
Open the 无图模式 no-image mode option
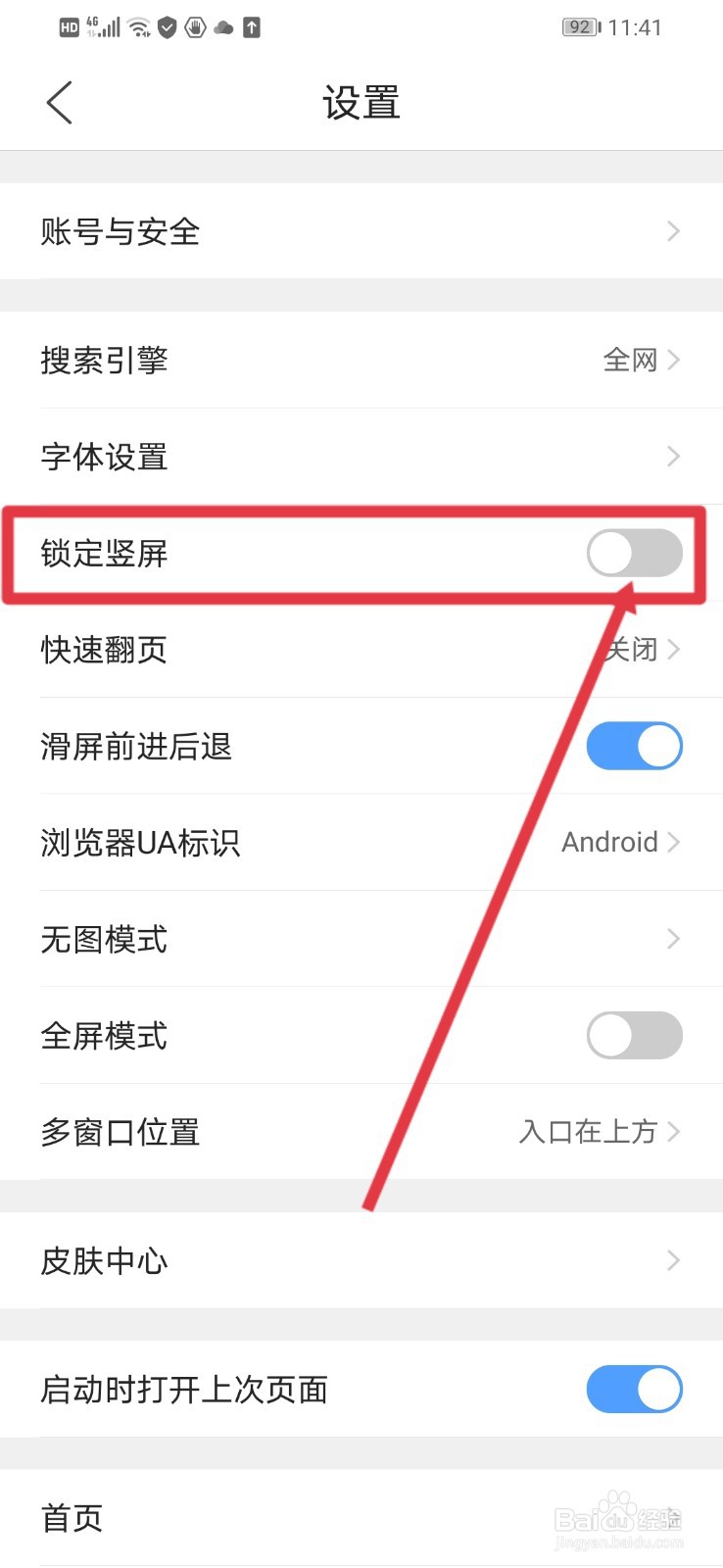[x=361, y=938]
